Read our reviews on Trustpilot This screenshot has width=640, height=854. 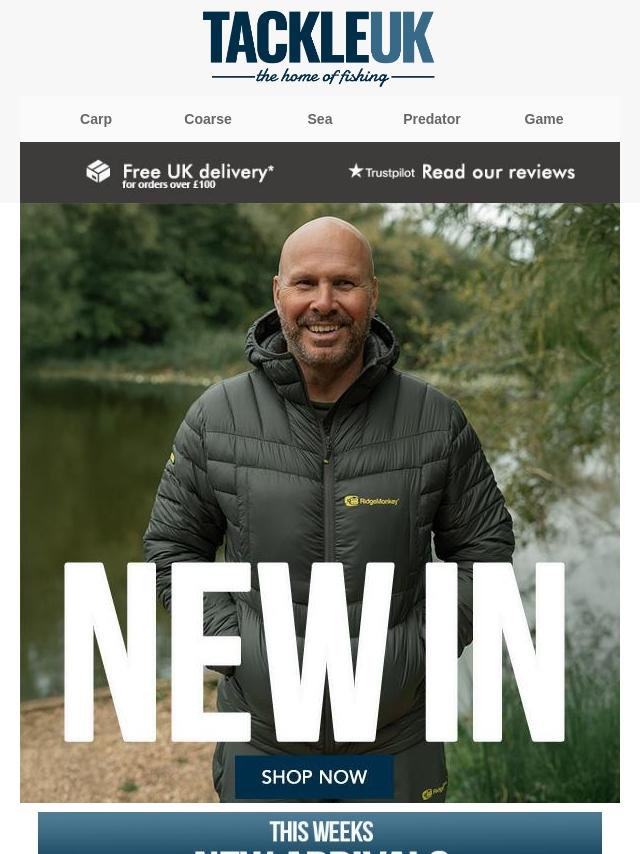coord(461,172)
